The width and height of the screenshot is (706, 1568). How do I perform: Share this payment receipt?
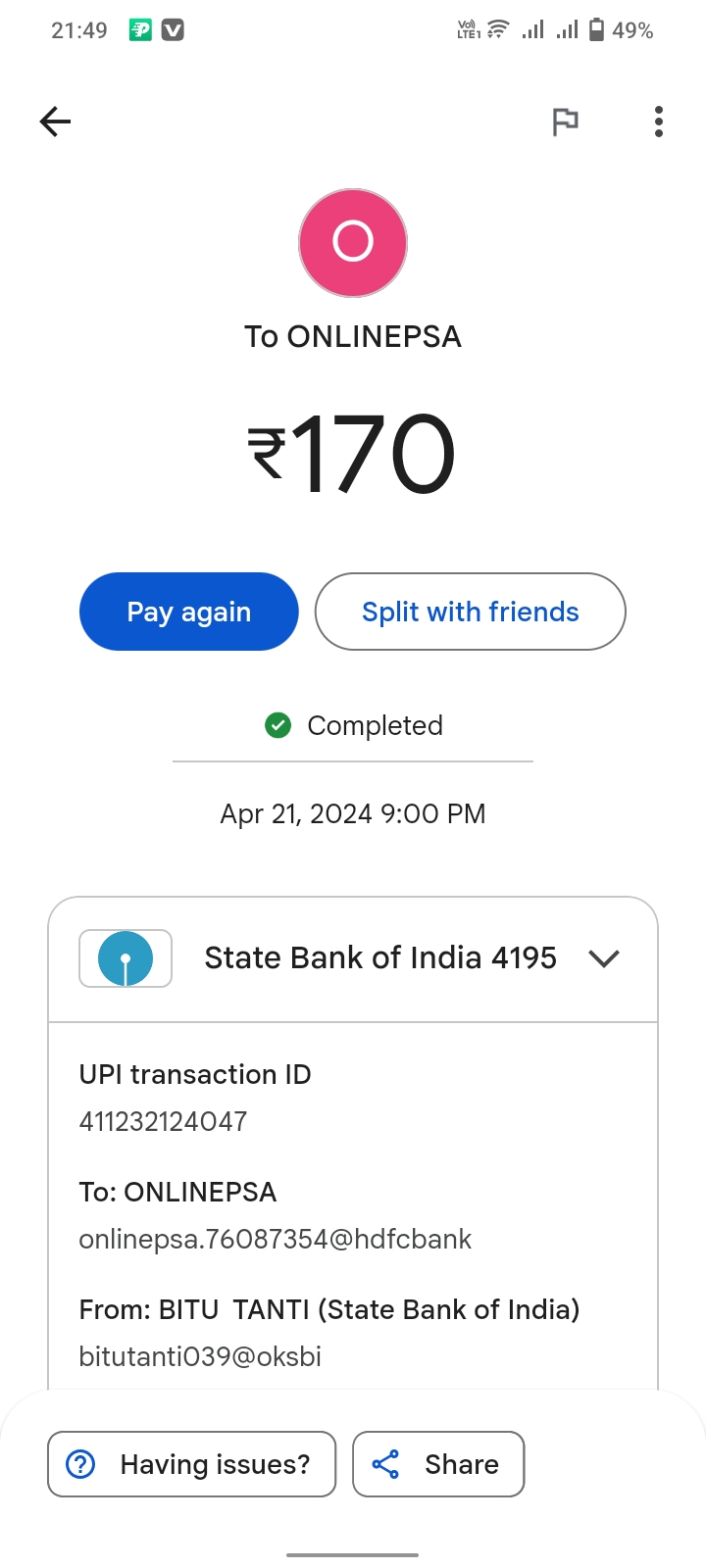438,1464
